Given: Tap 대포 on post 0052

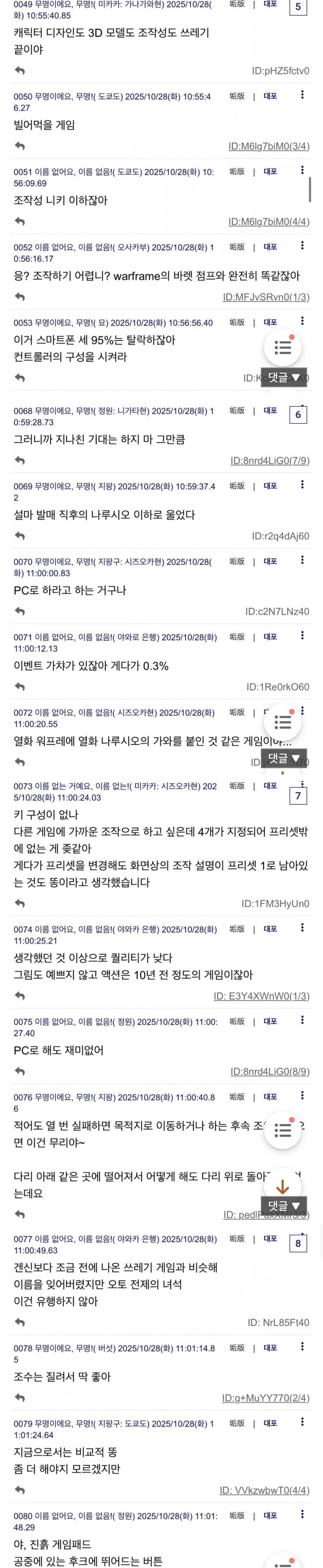Looking at the screenshot, I should (270, 247).
